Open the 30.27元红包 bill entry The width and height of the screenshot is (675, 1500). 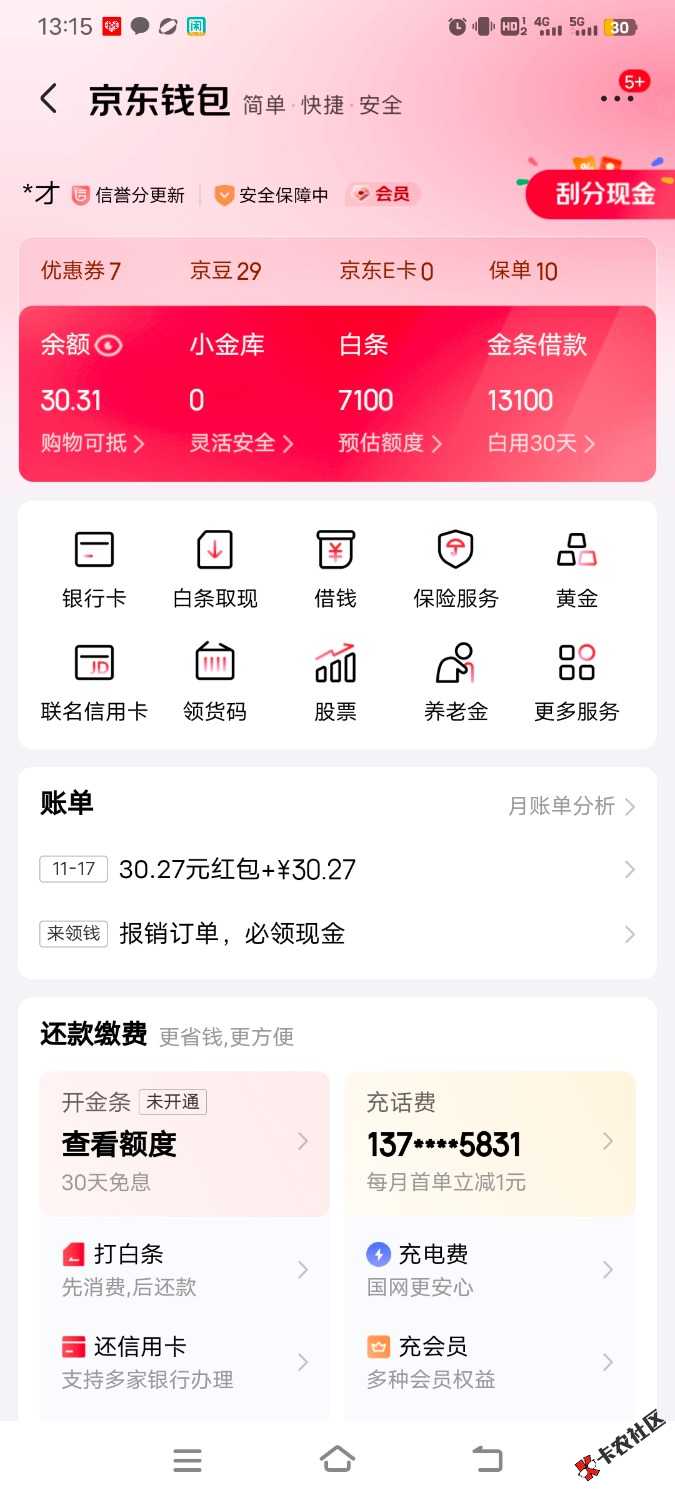[x=337, y=870]
